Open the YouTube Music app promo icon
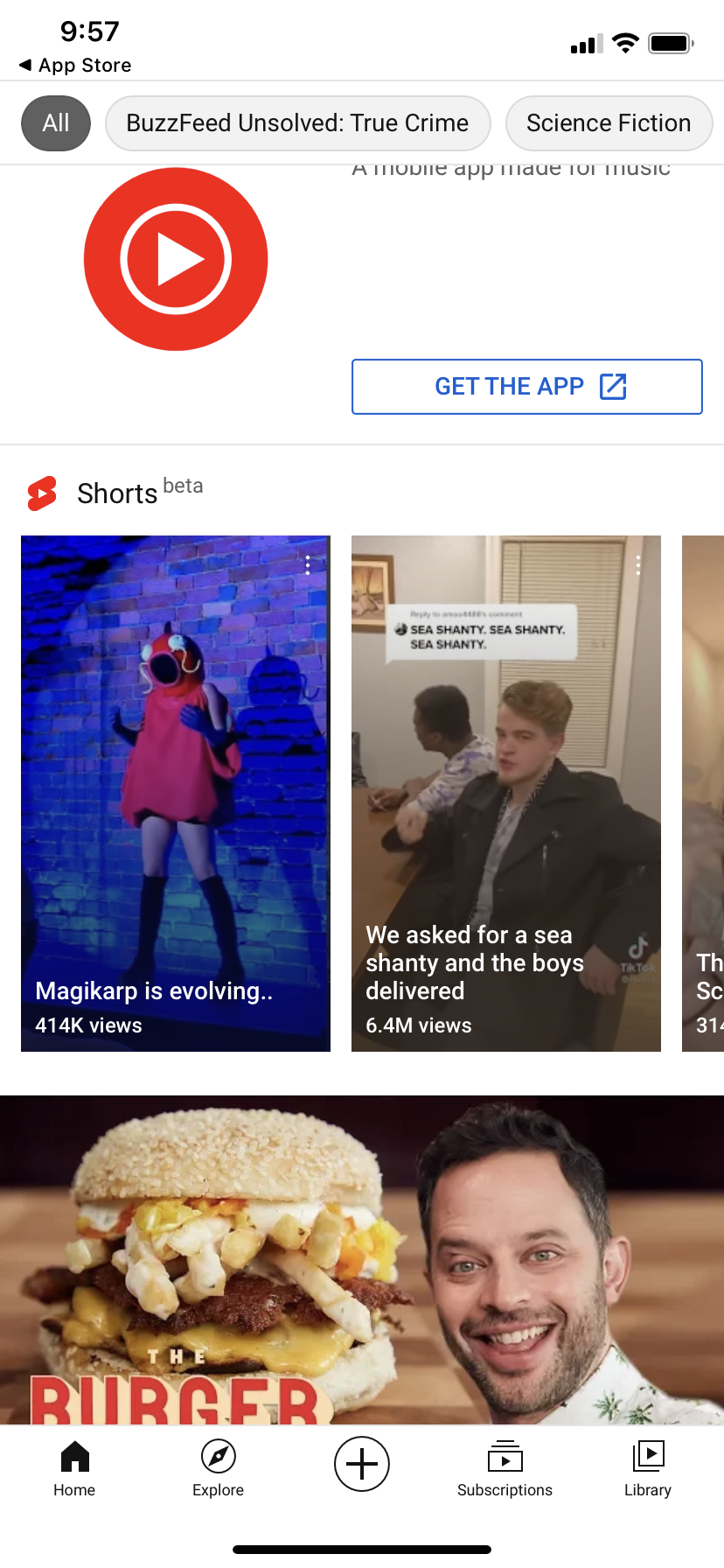724x1568 pixels. coord(176,259)
